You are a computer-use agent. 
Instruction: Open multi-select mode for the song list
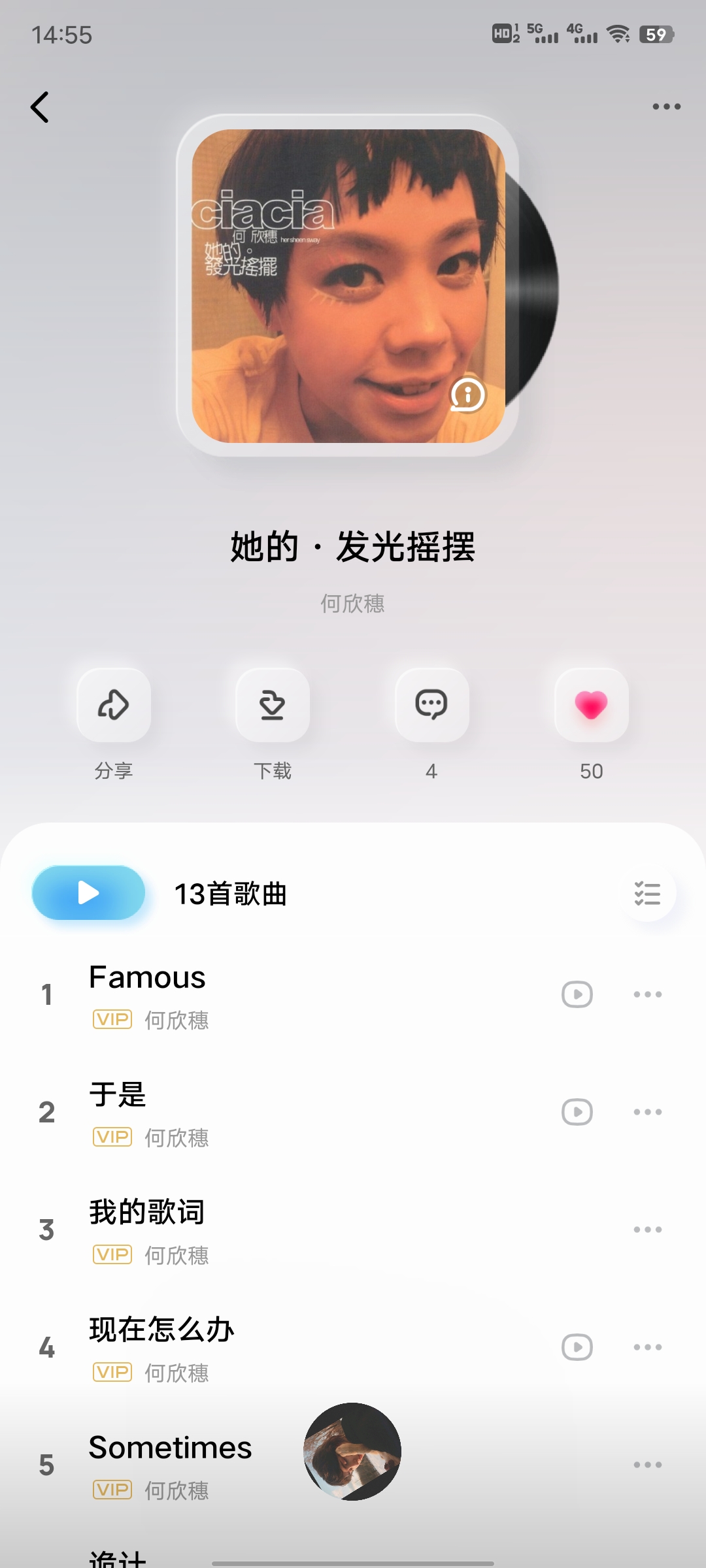coord(647,893)
